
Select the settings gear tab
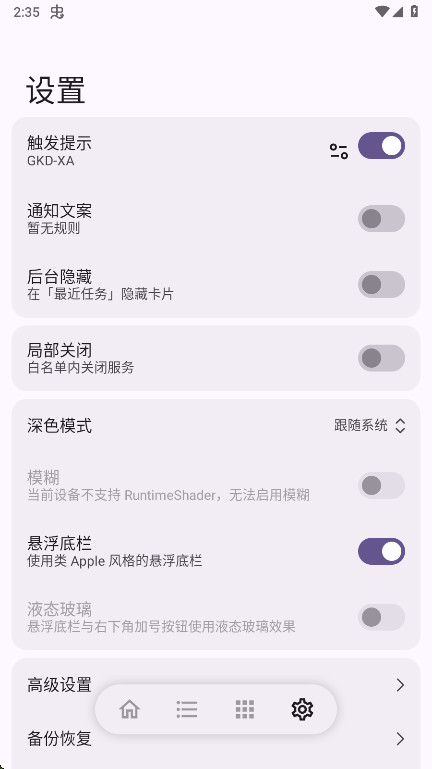coord(303,709)
